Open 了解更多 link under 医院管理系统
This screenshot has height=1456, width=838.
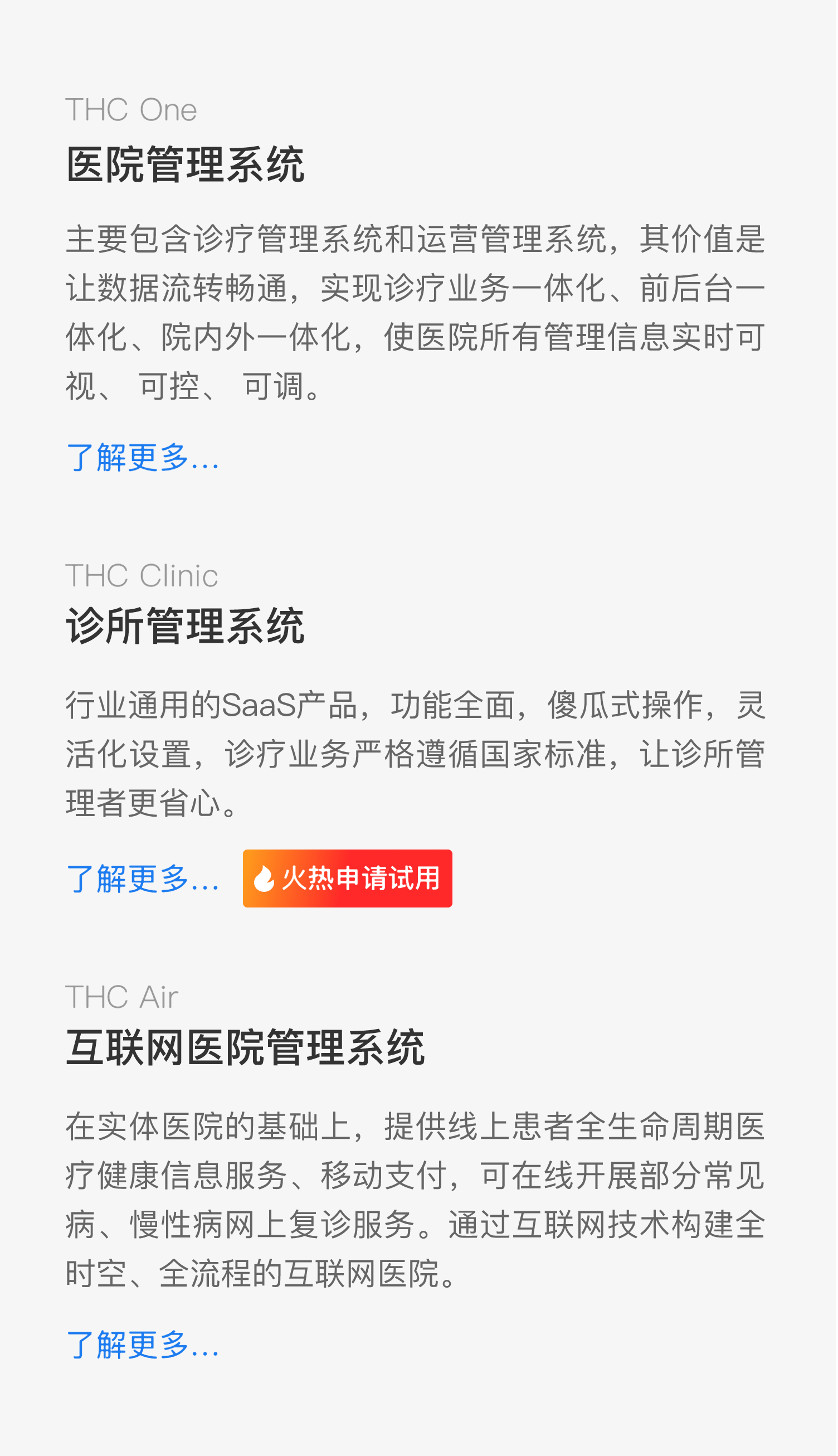[142, 458]
